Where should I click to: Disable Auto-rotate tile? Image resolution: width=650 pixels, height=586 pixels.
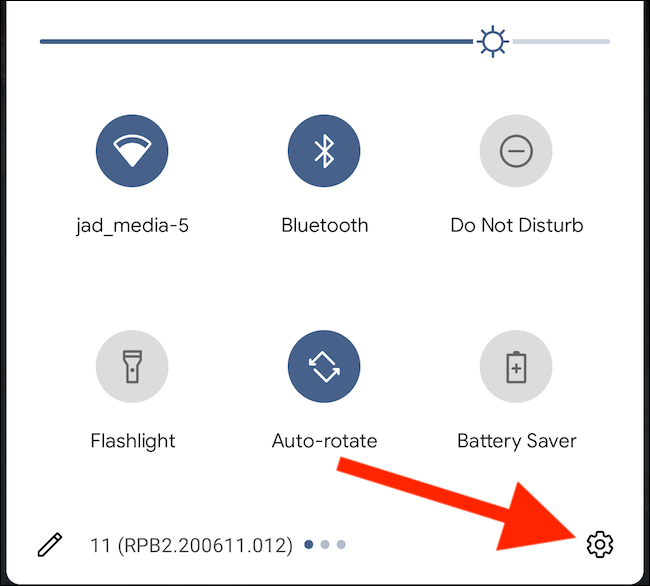(x=324, y=367)
